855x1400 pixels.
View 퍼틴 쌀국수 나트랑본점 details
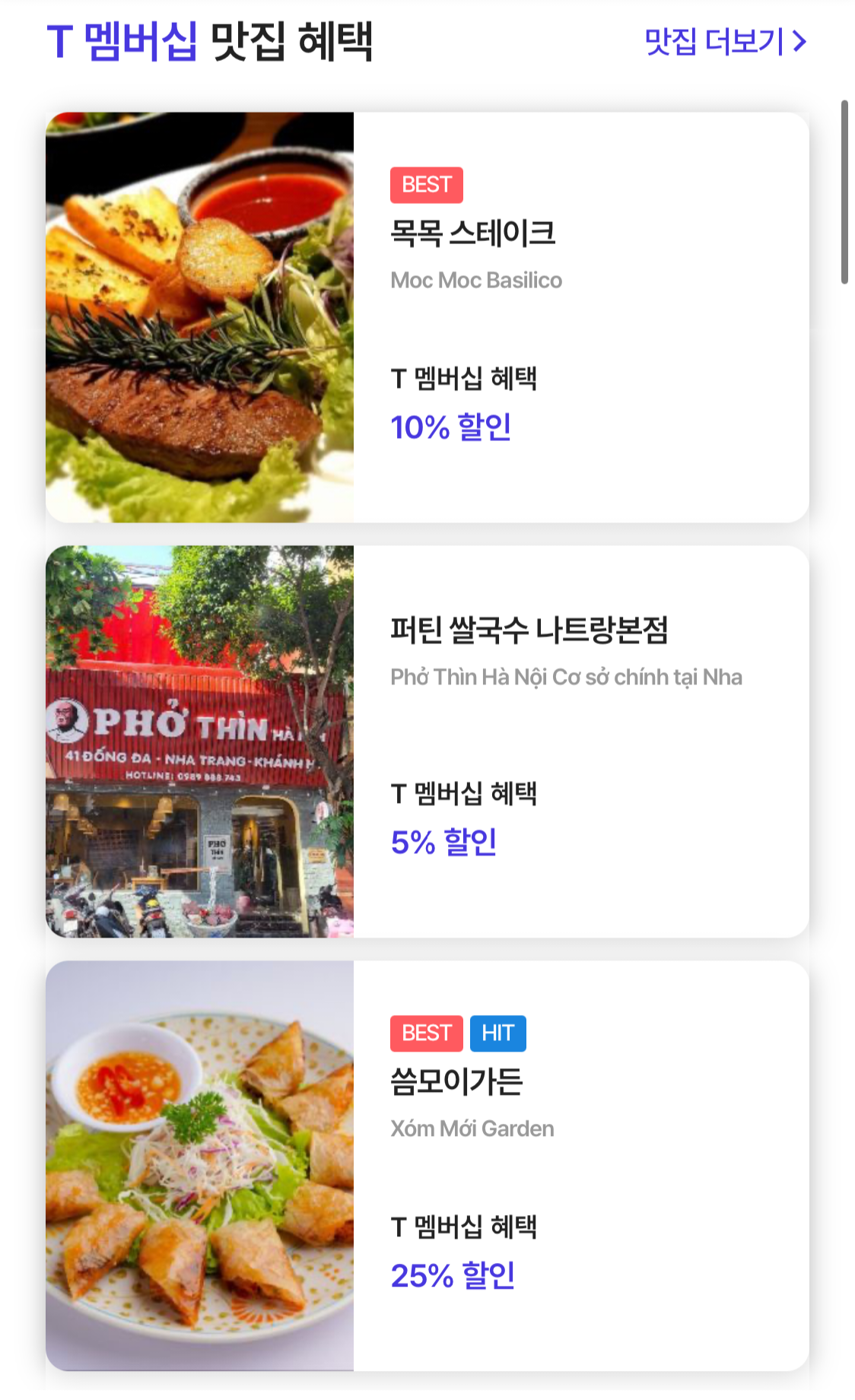point(529,630)
